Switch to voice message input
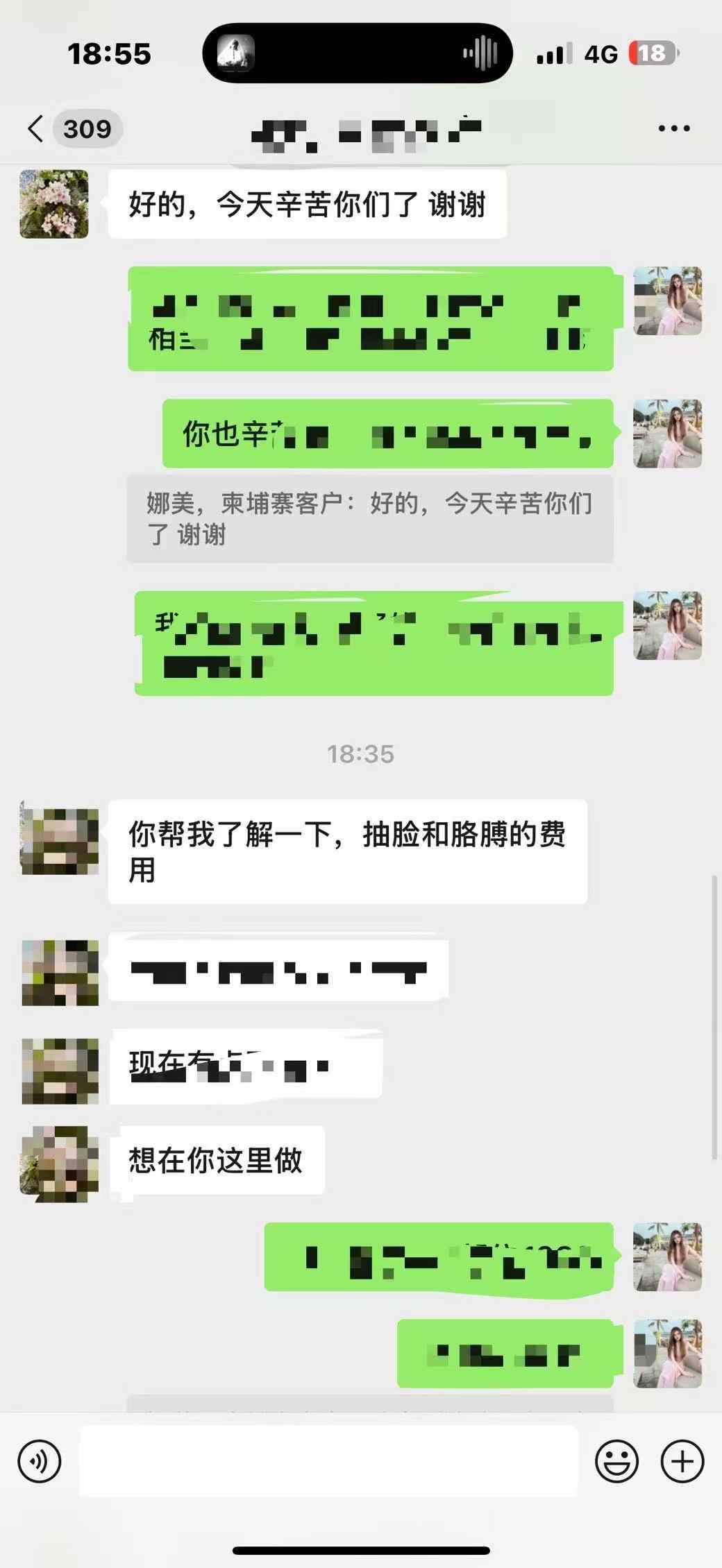This screenshot has height=1568, width=722. (40, 1462)
